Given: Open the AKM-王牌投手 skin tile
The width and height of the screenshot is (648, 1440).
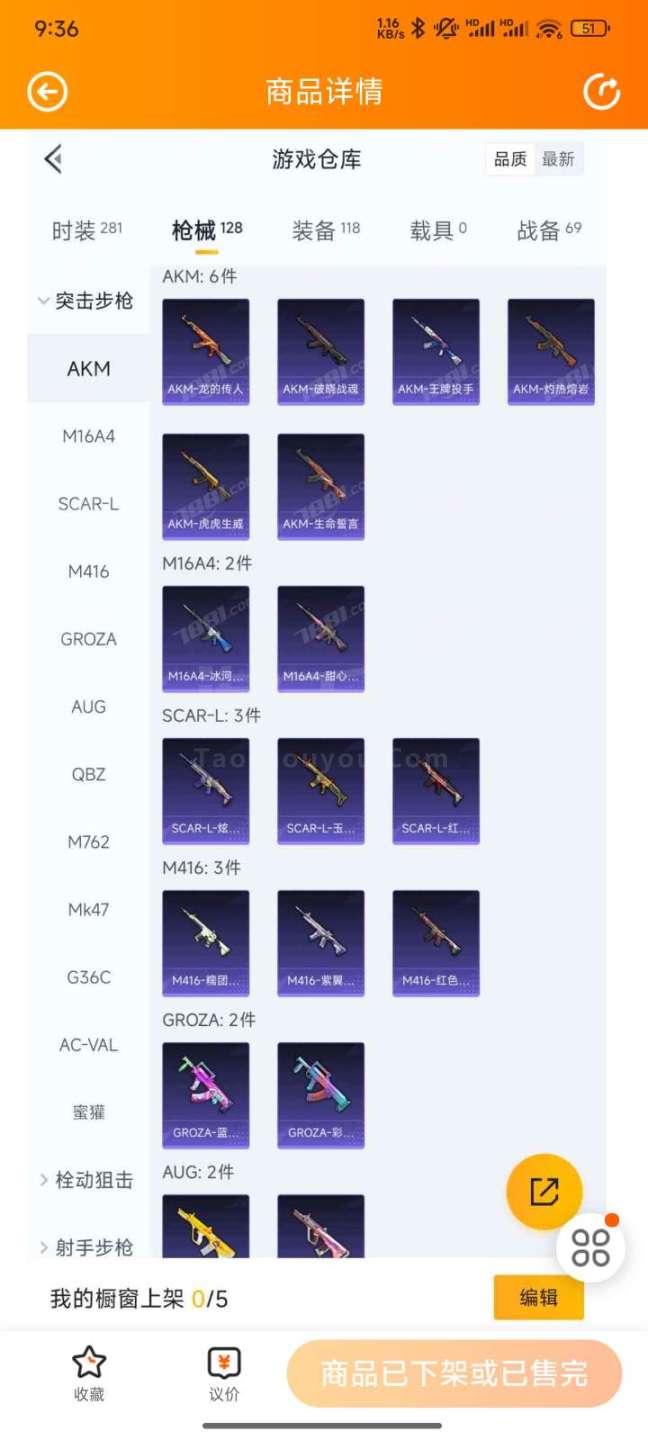Looking at the screenshot, I should [435, 352].
